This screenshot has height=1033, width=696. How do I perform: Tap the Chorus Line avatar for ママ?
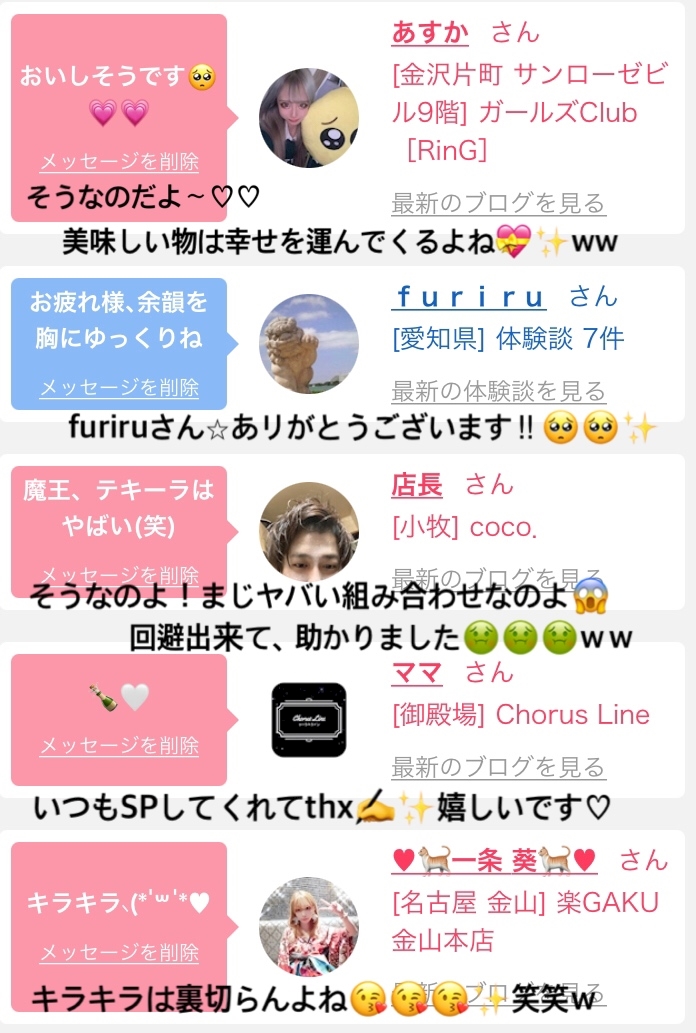click(309, 719)
